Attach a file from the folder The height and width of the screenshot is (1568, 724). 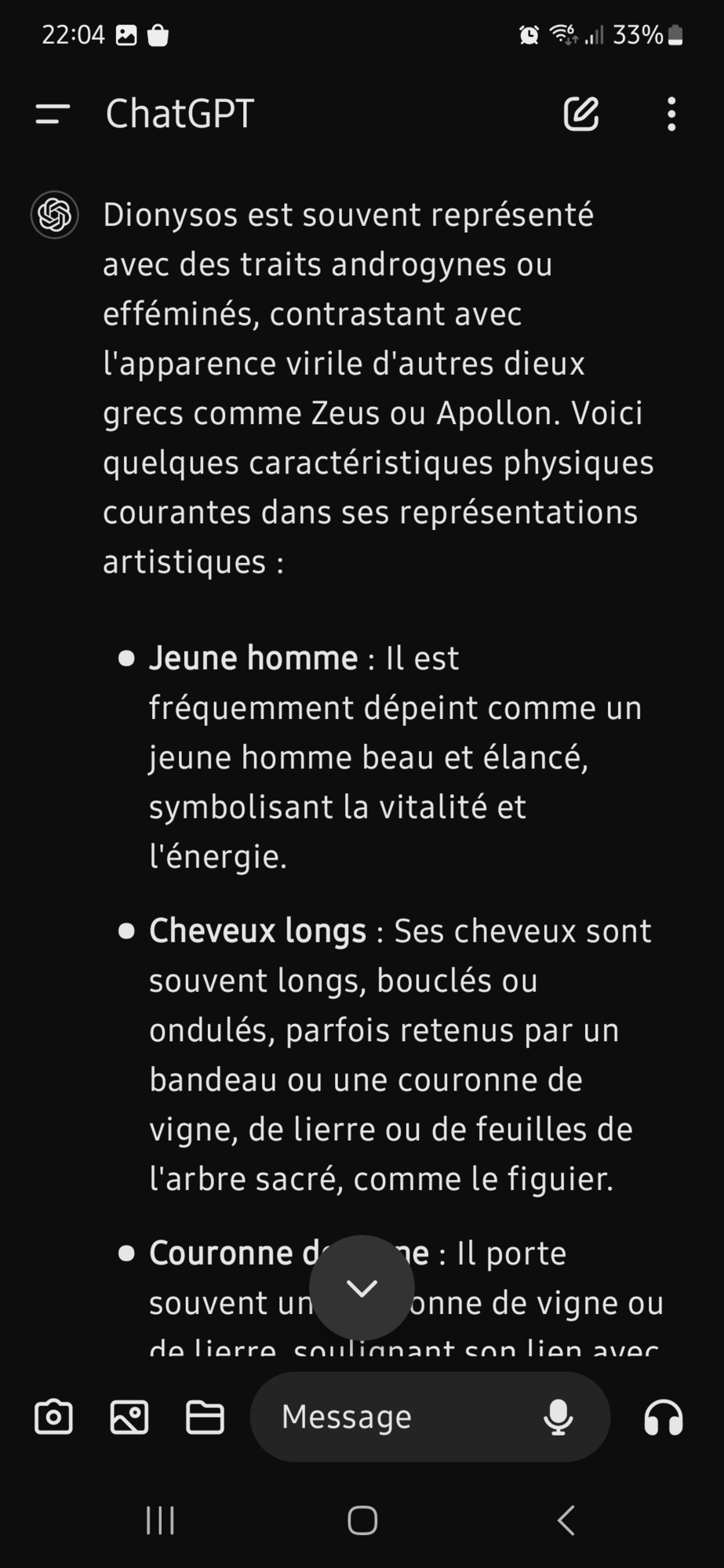tap(205, 1417)
